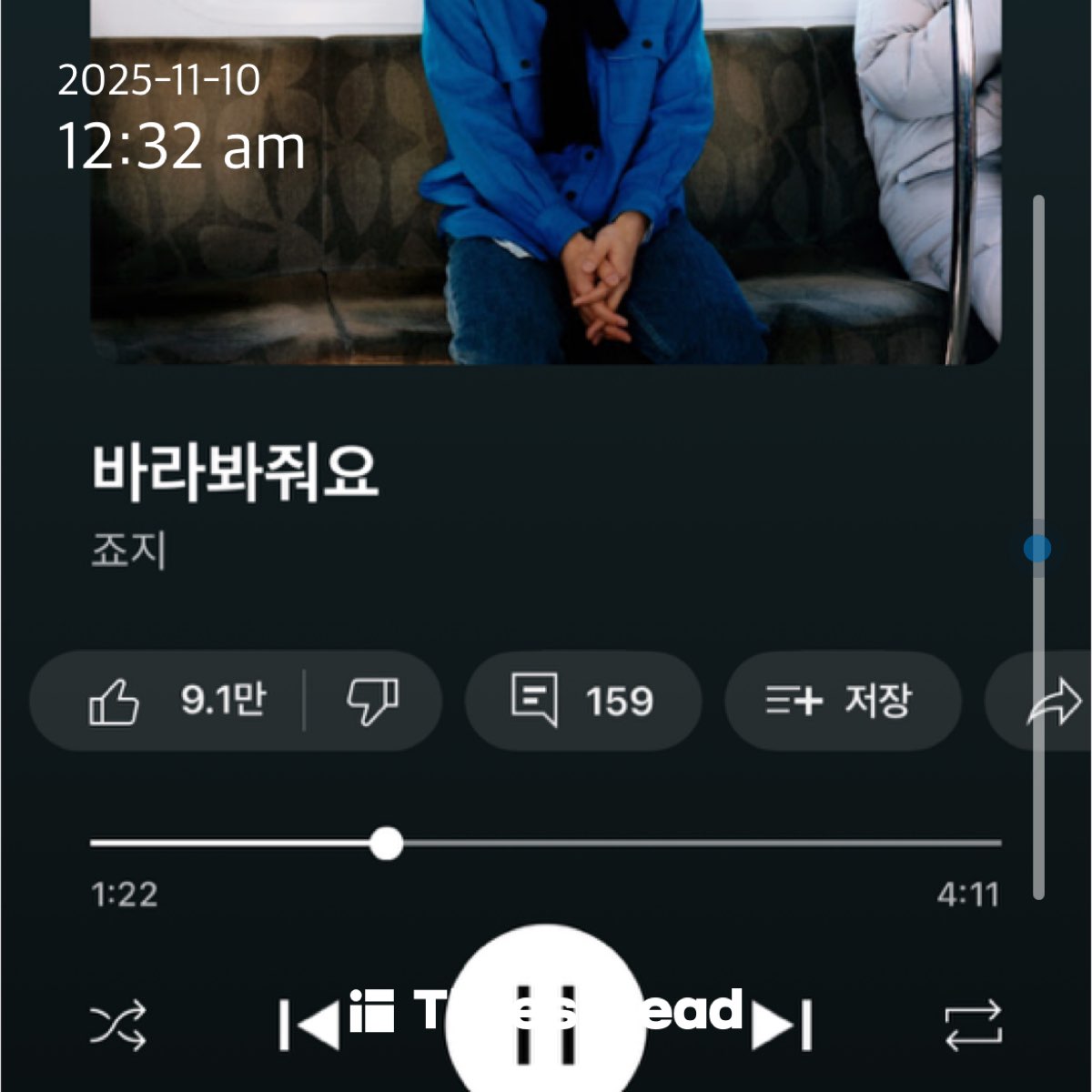The width and height of the screenshot is (1092, 1092).
Task: Open the 159 comments
Action: click(x=582, y=702)
